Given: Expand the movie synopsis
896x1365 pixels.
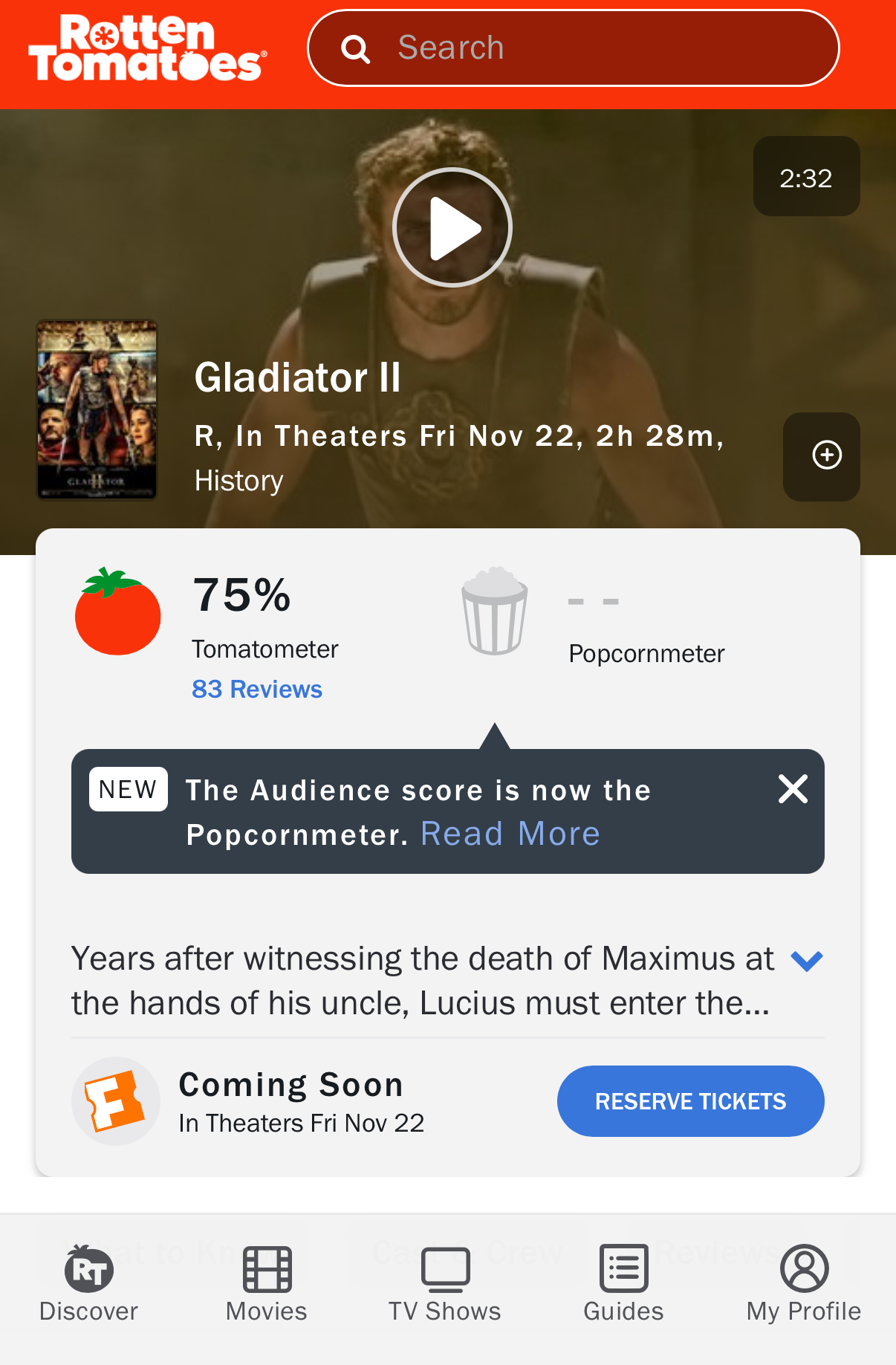Looking at the screenshot, I should point(807,961).
